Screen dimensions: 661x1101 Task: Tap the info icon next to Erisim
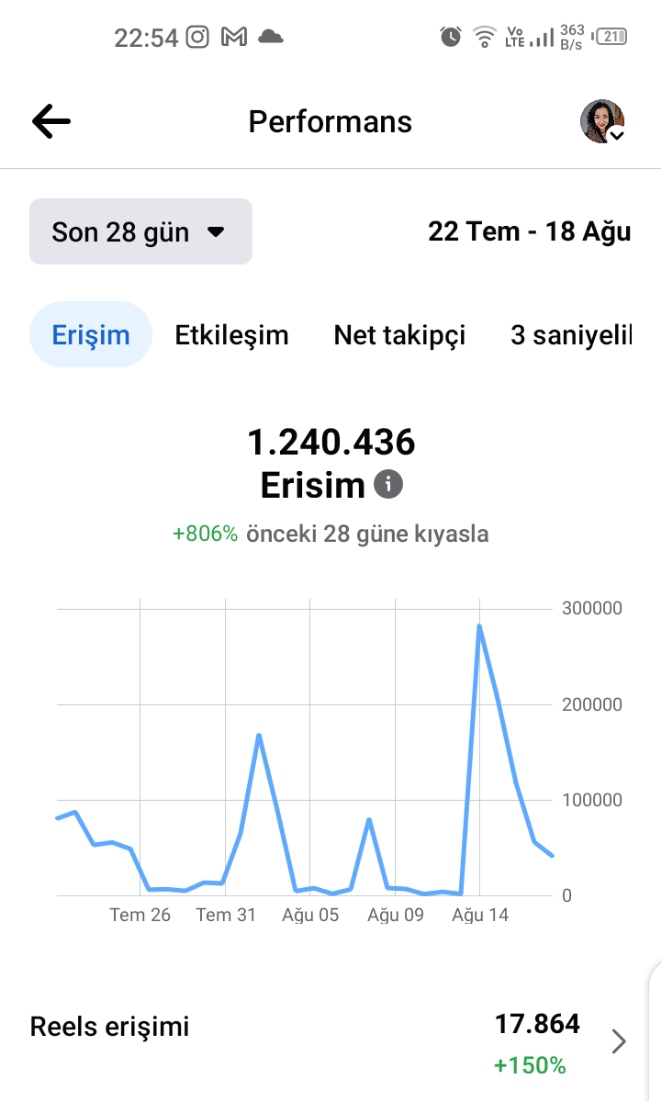(388, 484)
